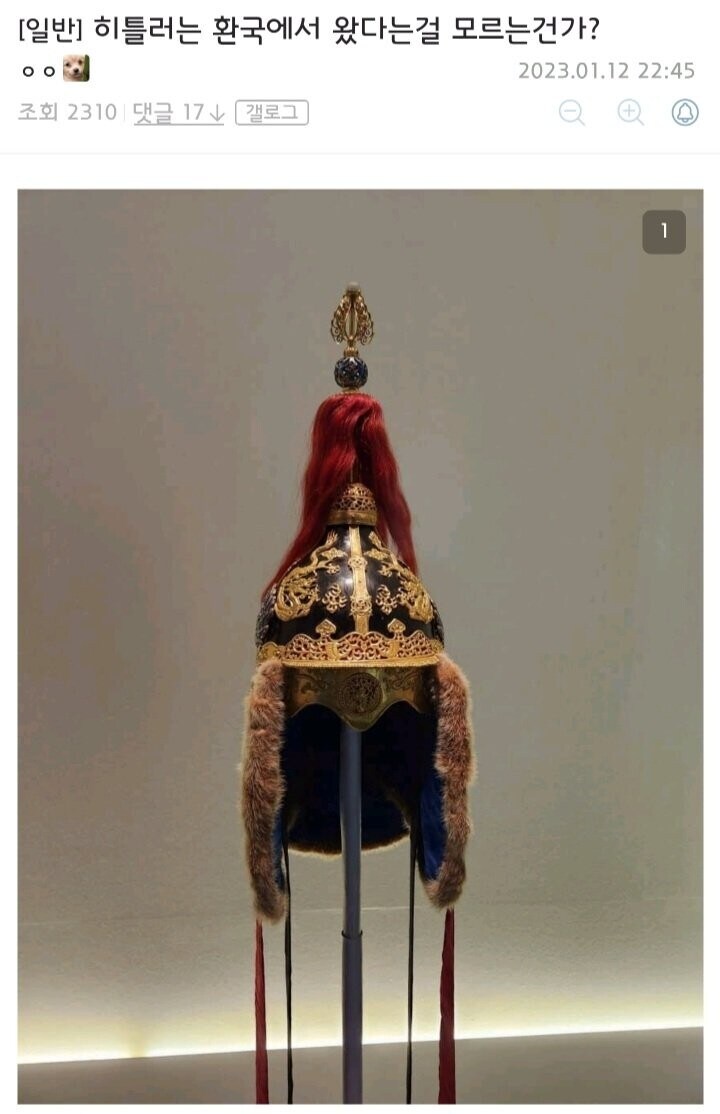The image size is (720, 1114).
Task: Tap the notification bell for this post
Action: click(685, 112)
